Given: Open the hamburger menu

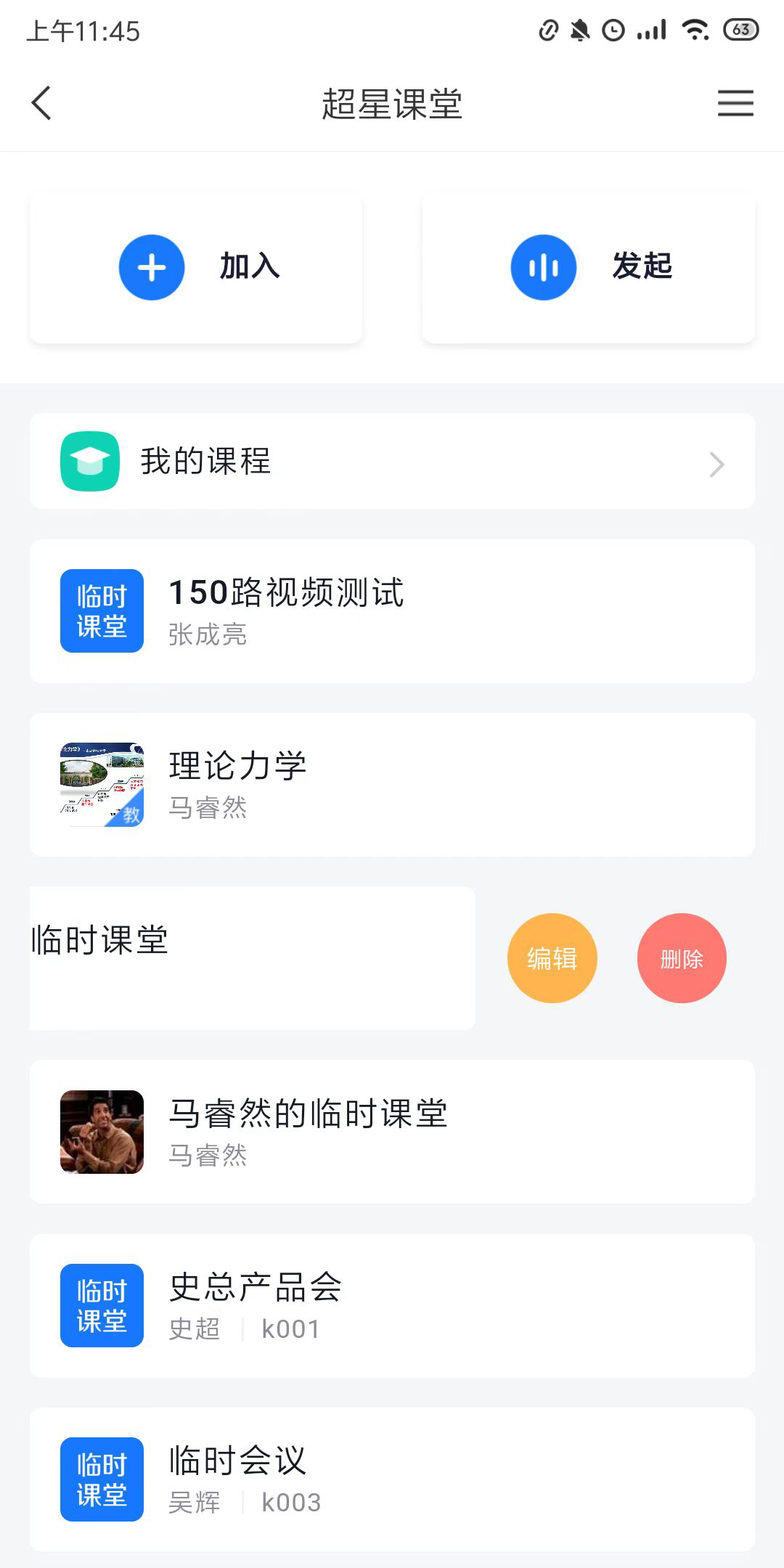Looking at the screenshot, I should click(735, 103).
